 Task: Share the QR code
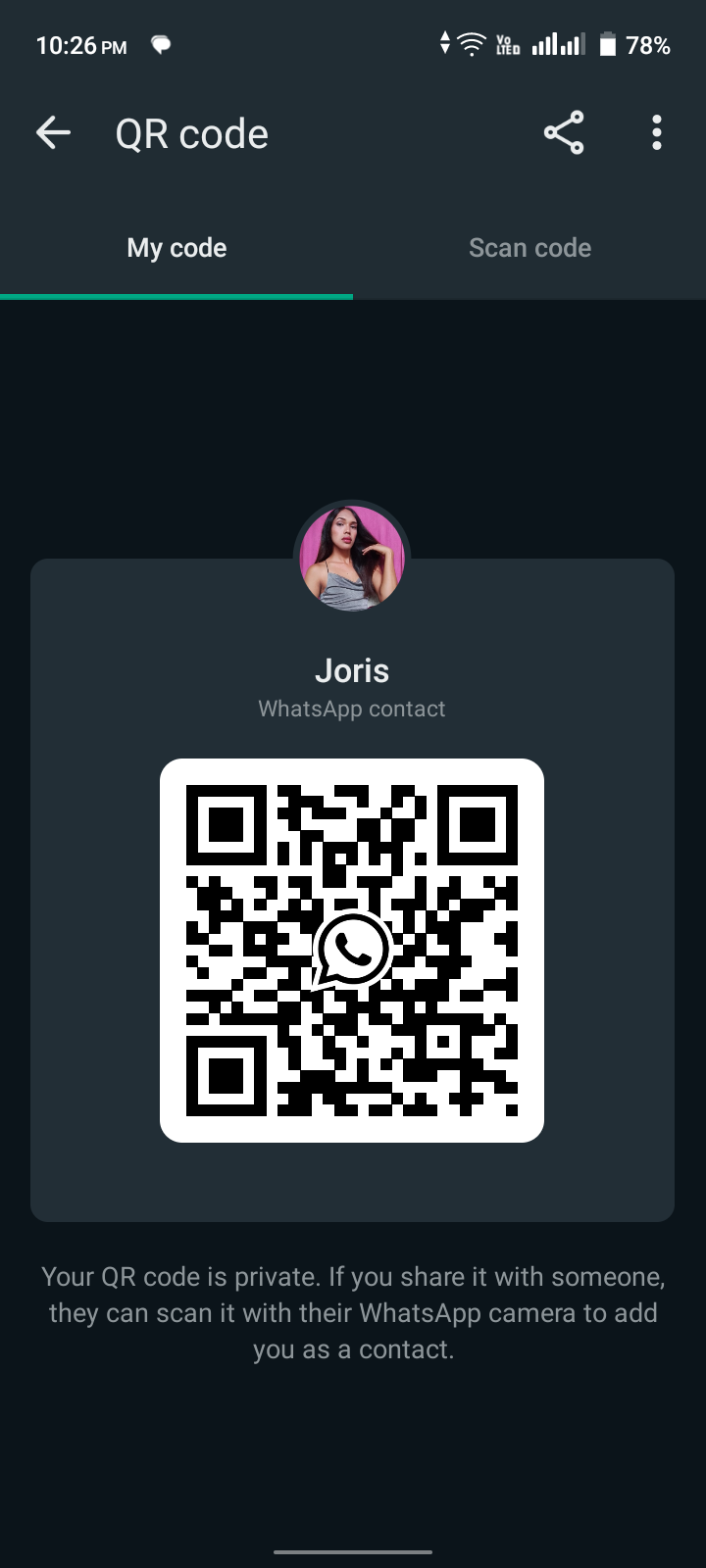pyautogui.click(x=564, y=133)
